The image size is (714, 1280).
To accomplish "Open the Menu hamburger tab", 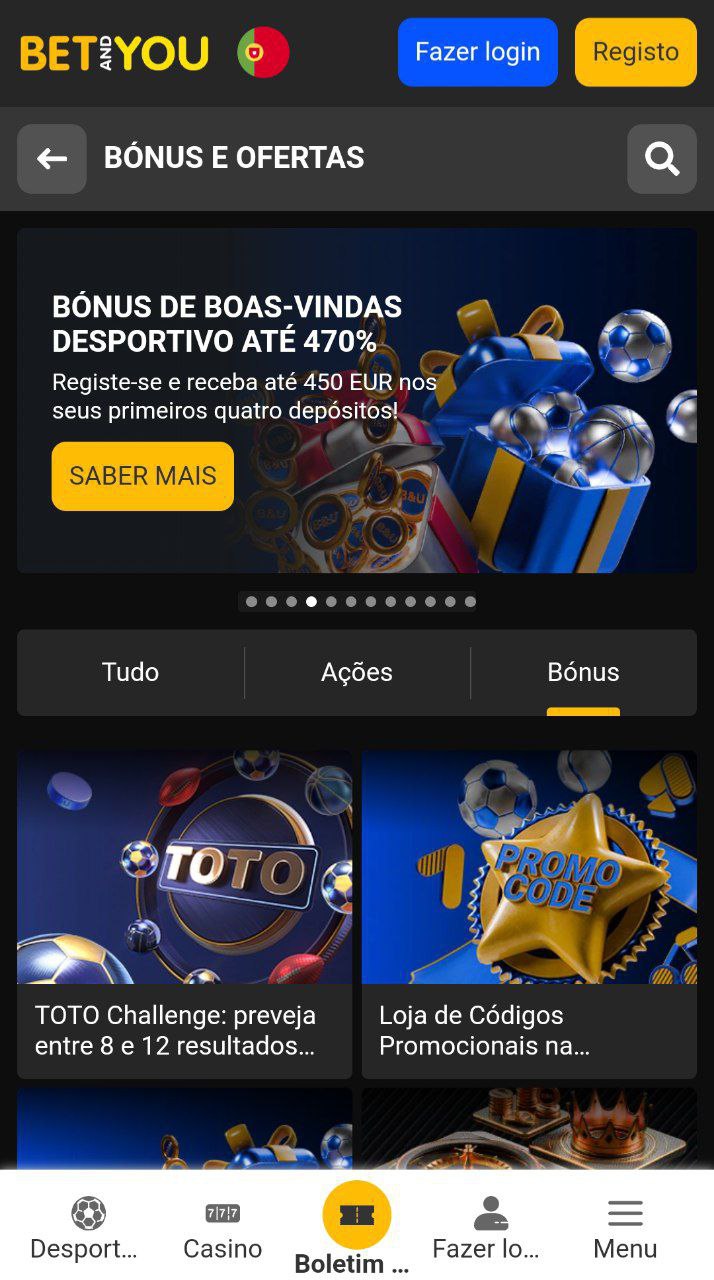I will [625, 1229].
